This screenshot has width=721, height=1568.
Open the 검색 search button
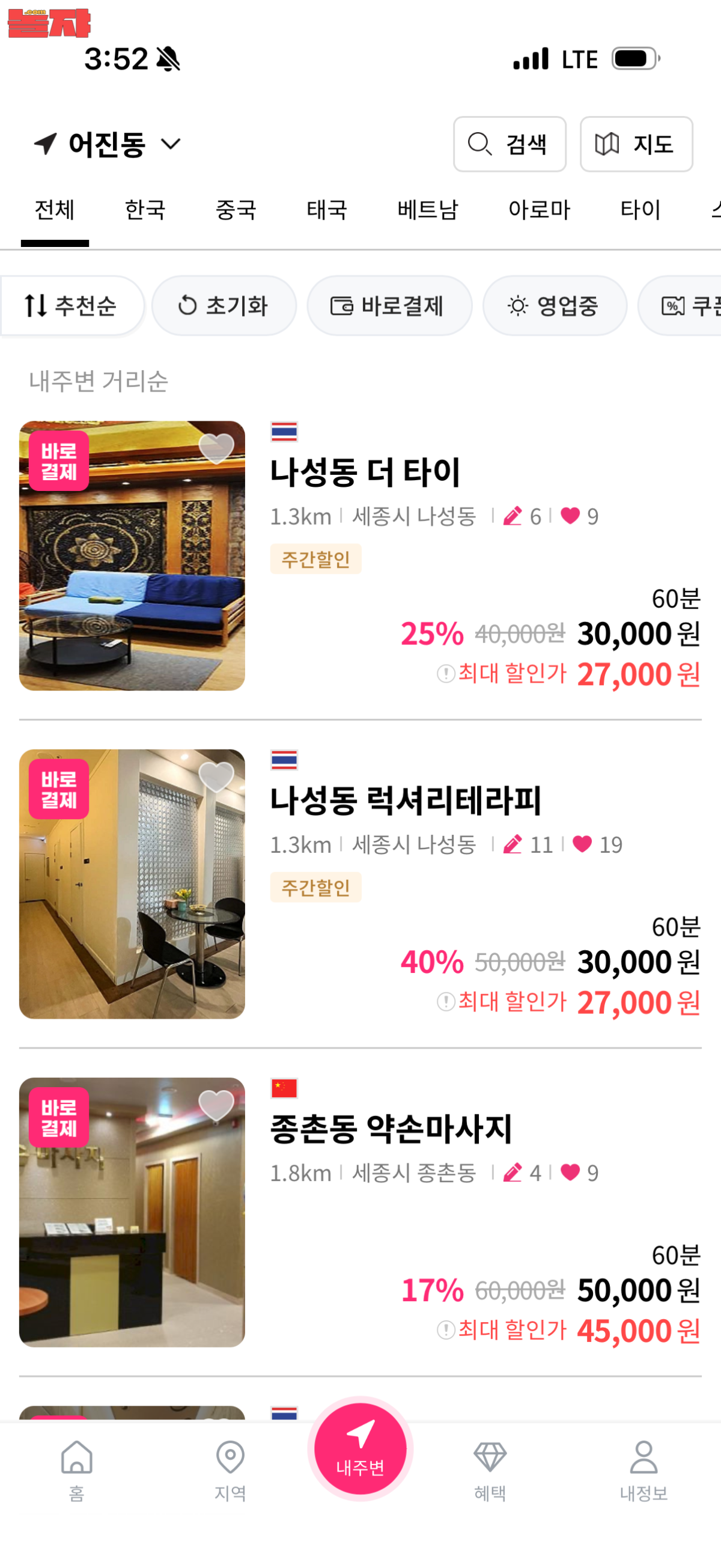click(x=510, y=144)
